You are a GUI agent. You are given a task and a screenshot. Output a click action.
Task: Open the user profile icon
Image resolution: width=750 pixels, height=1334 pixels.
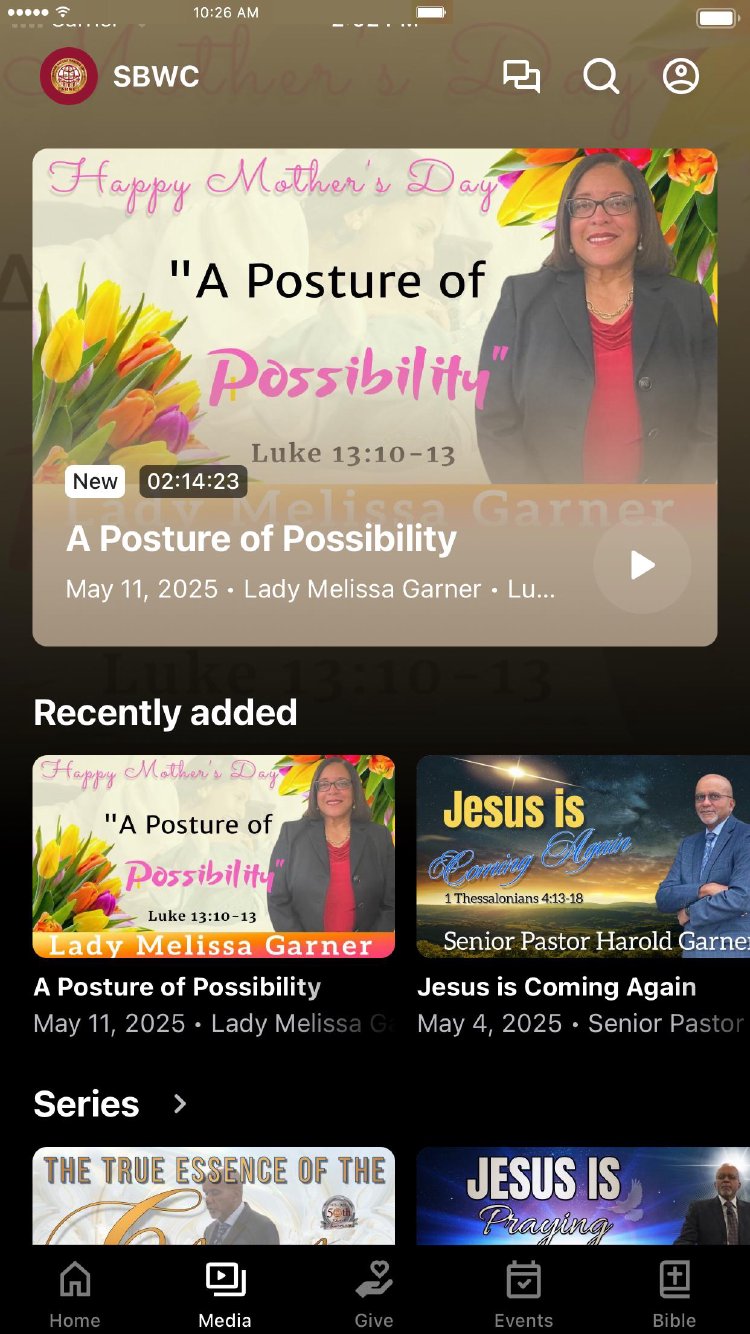tap(681, 77)
